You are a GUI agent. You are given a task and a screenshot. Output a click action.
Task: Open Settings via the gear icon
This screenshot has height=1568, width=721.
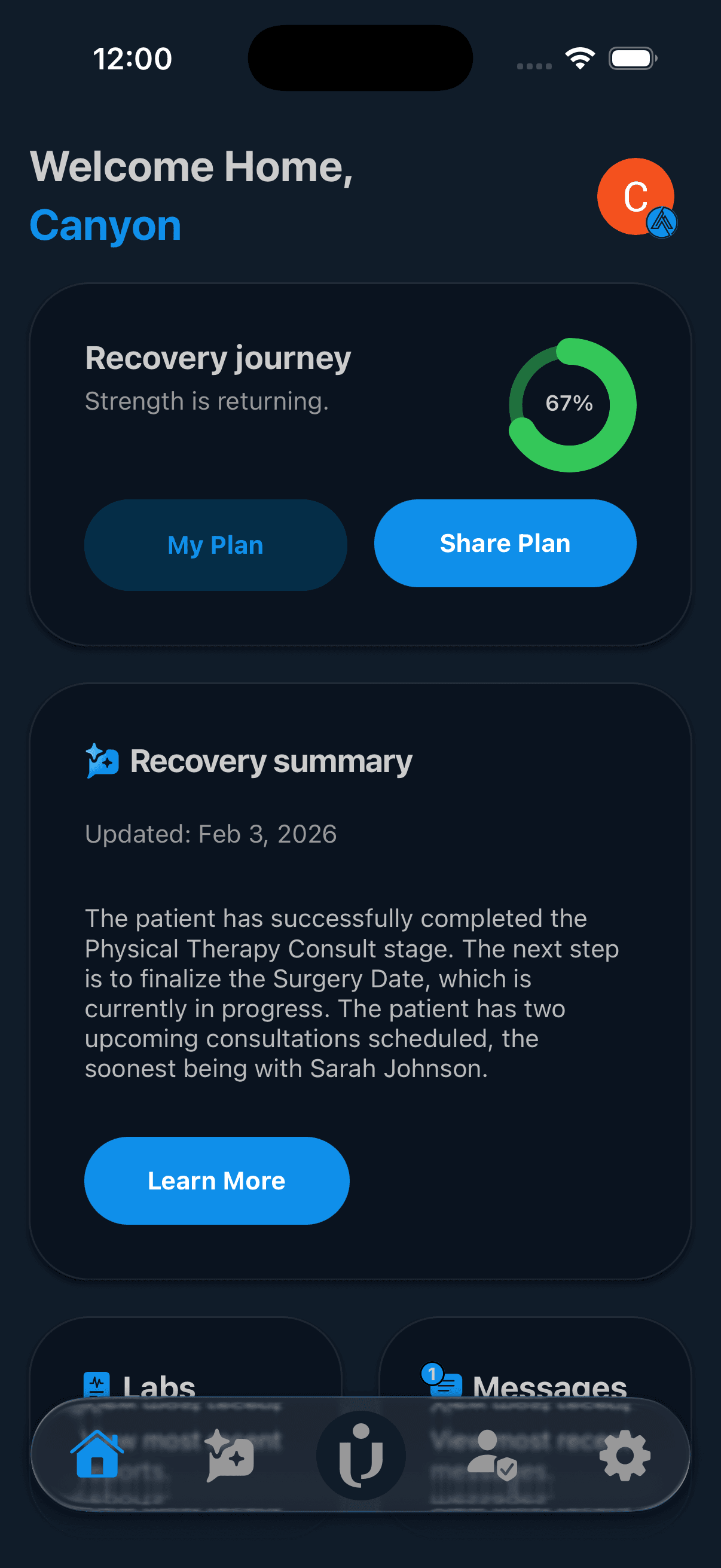click(624, 1457)
